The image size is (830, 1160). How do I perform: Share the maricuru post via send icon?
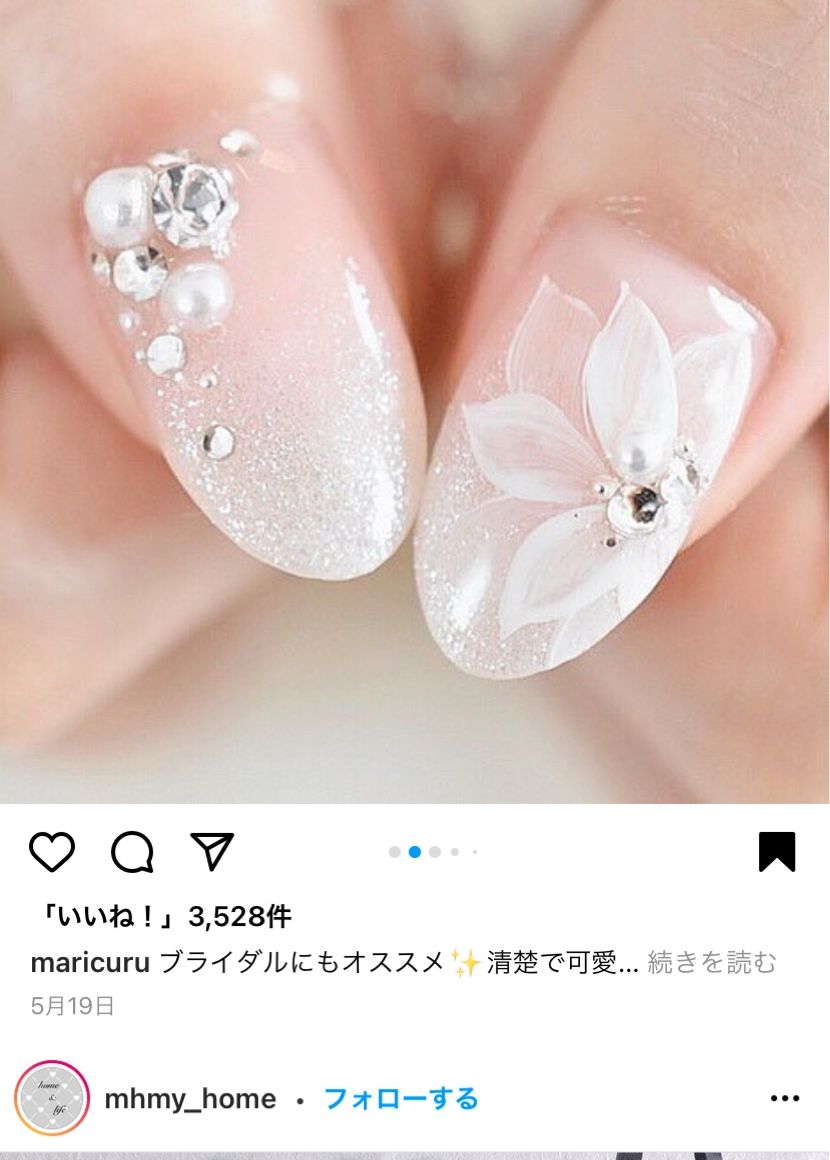tap(212, 852)
